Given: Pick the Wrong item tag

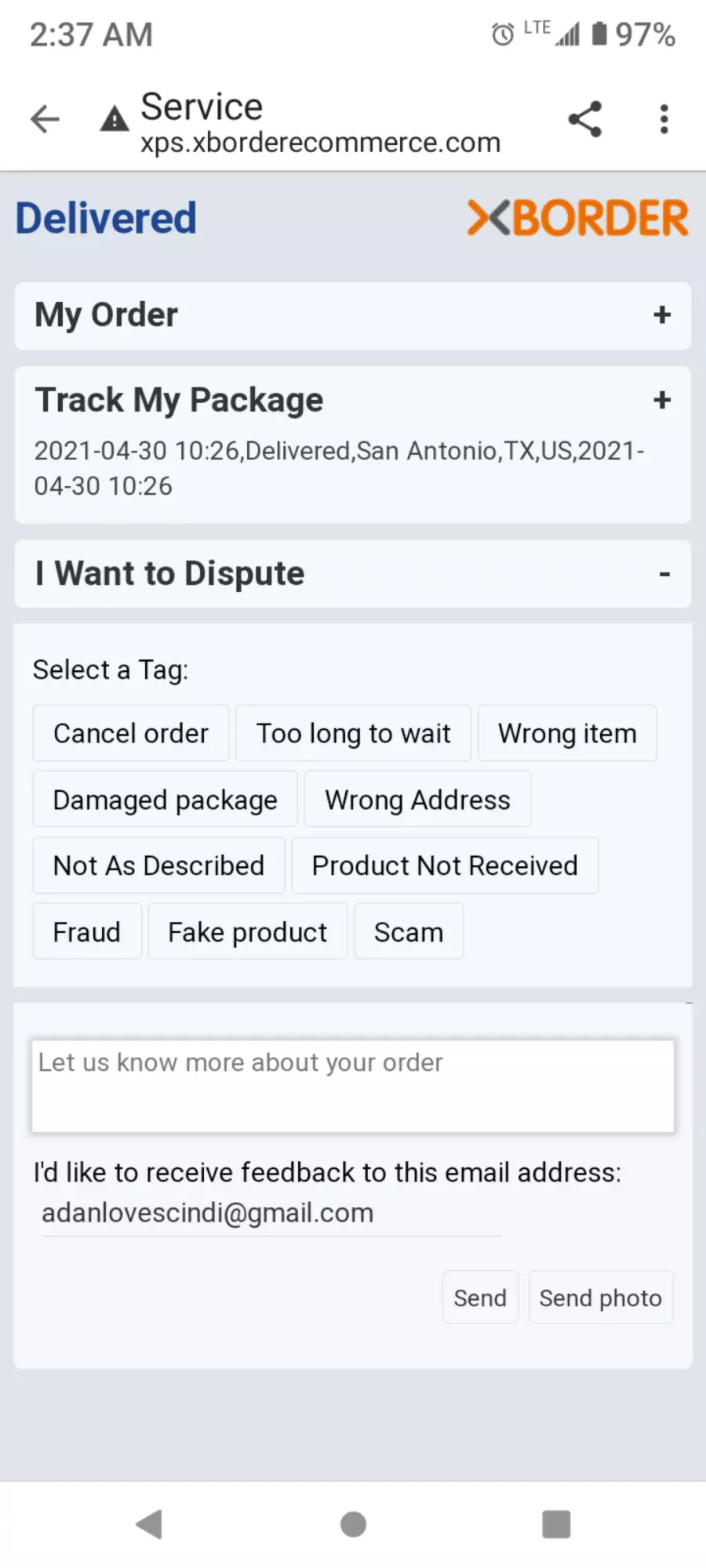Looking at the screenshot, I should pos(567,734).
